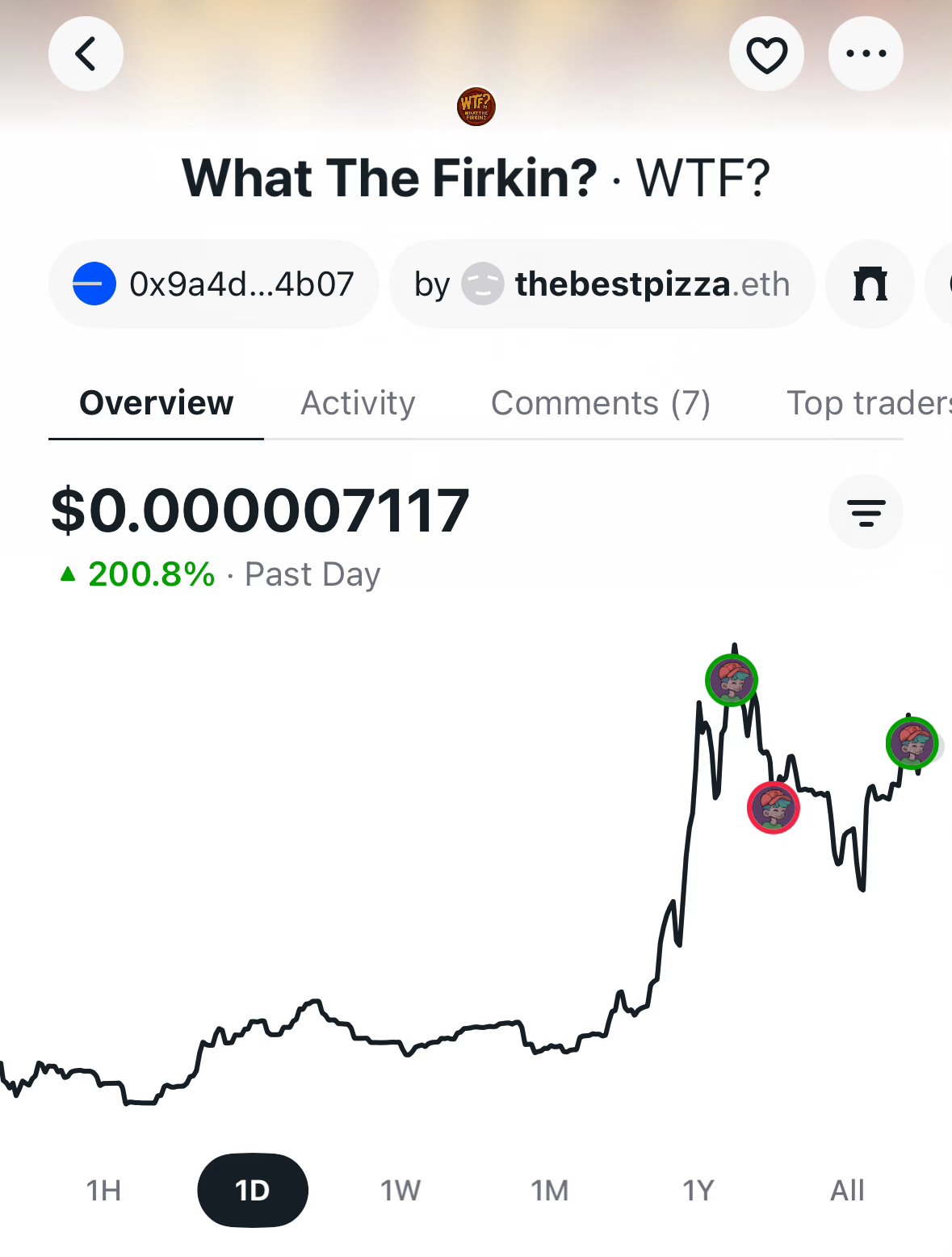Viewport: 952px width, 1257px height.
Task: Switch to the Activity tab
Action: (x=358, y=402)
